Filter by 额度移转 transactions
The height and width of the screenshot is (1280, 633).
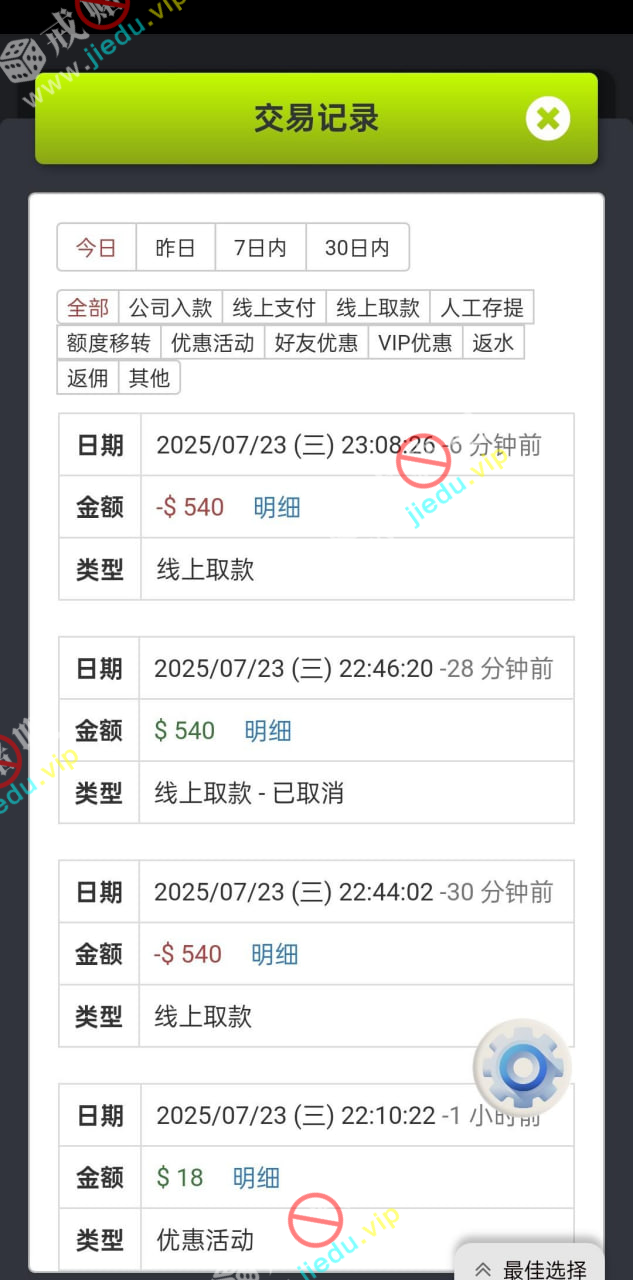pos(108,343)
